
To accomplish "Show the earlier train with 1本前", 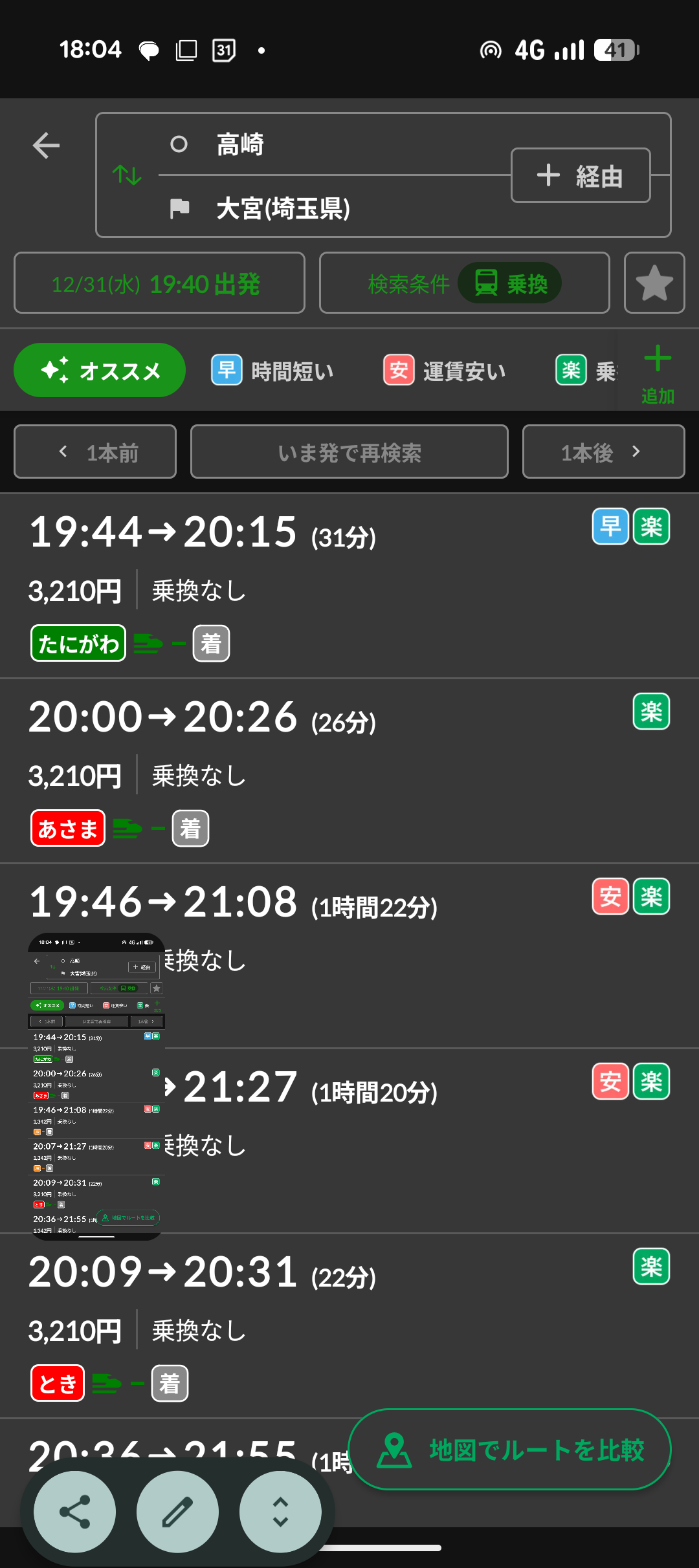I will click(x=95, y=452).
